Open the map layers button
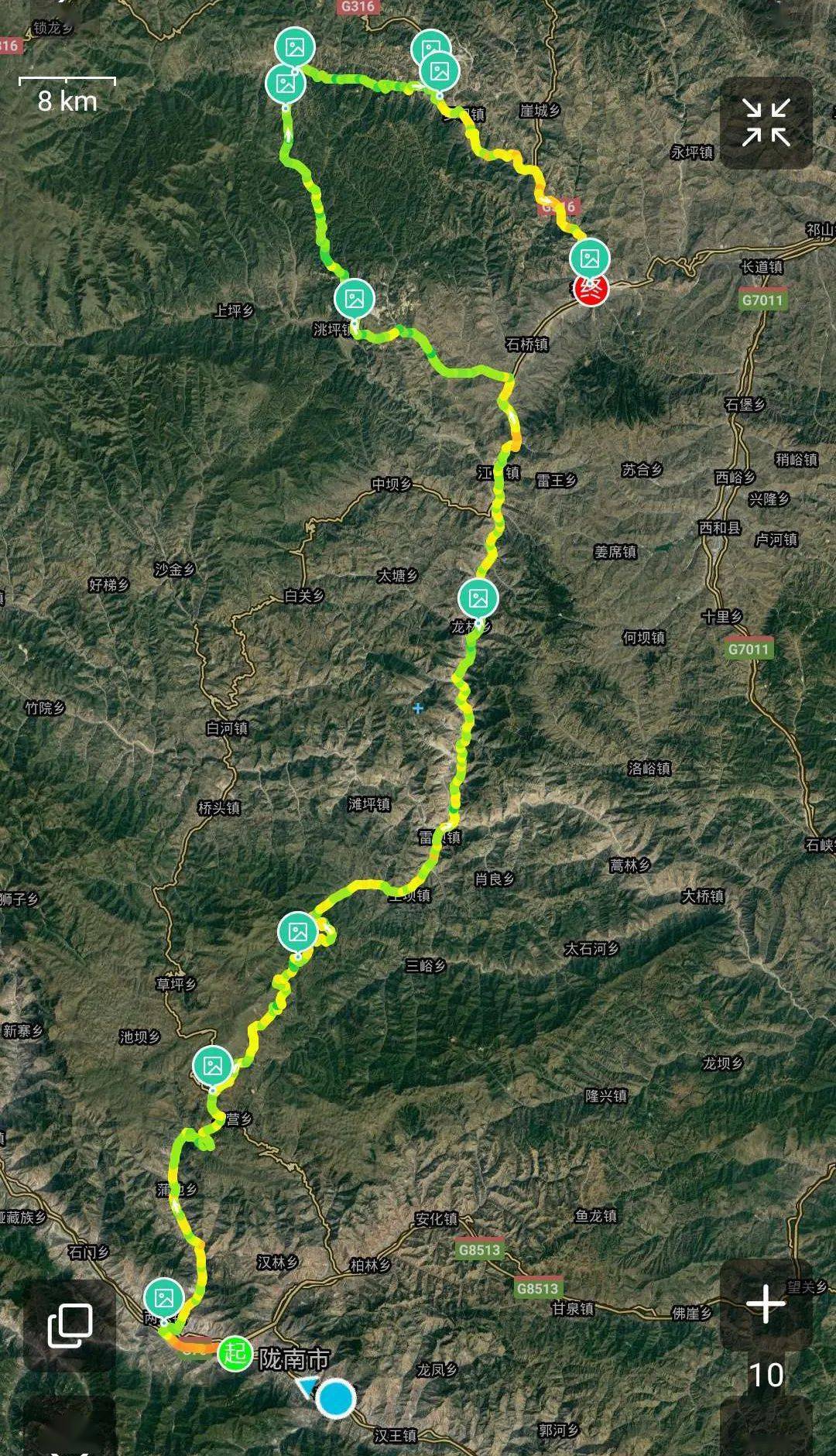Image resolution: width=836 pixels, height=1456 pixels. 70,1325
